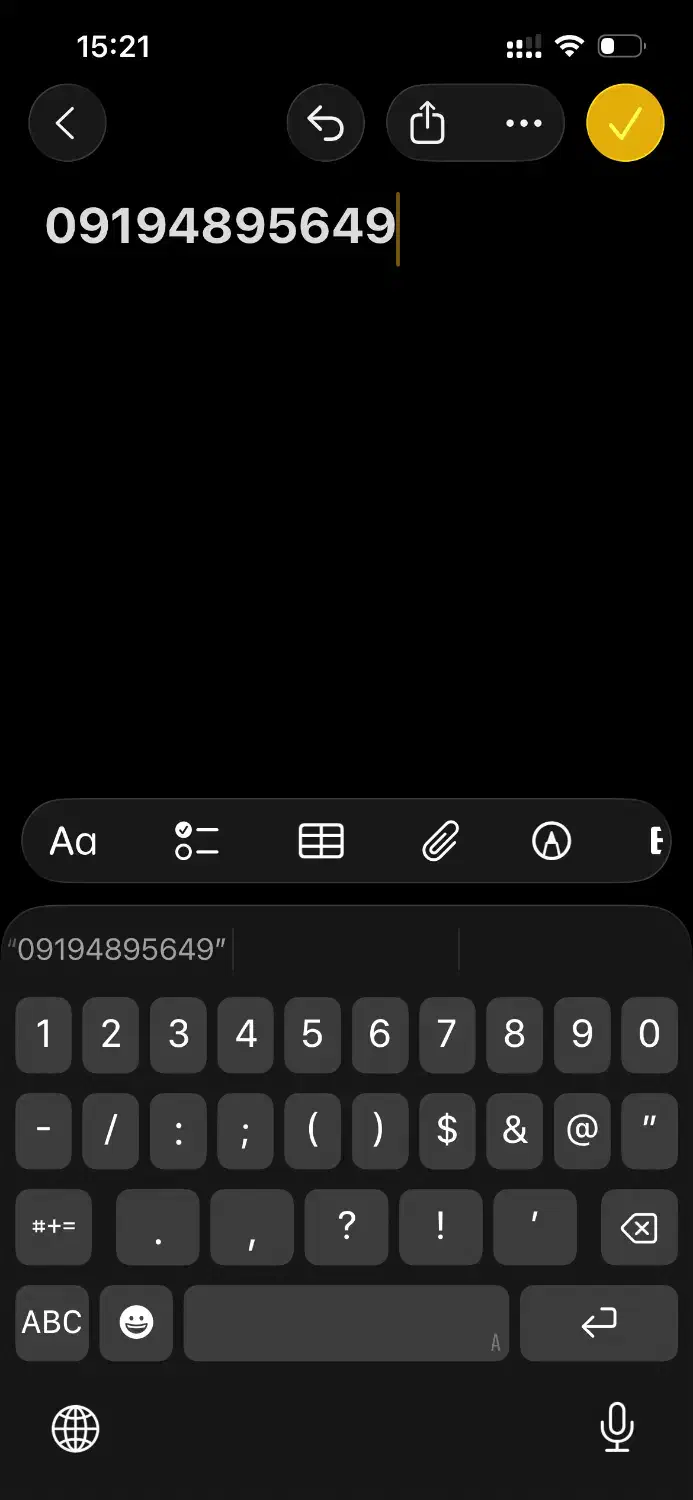Image resolution: width=693 pixels, height=1500 pixels.
Task: Delete the last digit with backspace
Action: [638, 1227]
